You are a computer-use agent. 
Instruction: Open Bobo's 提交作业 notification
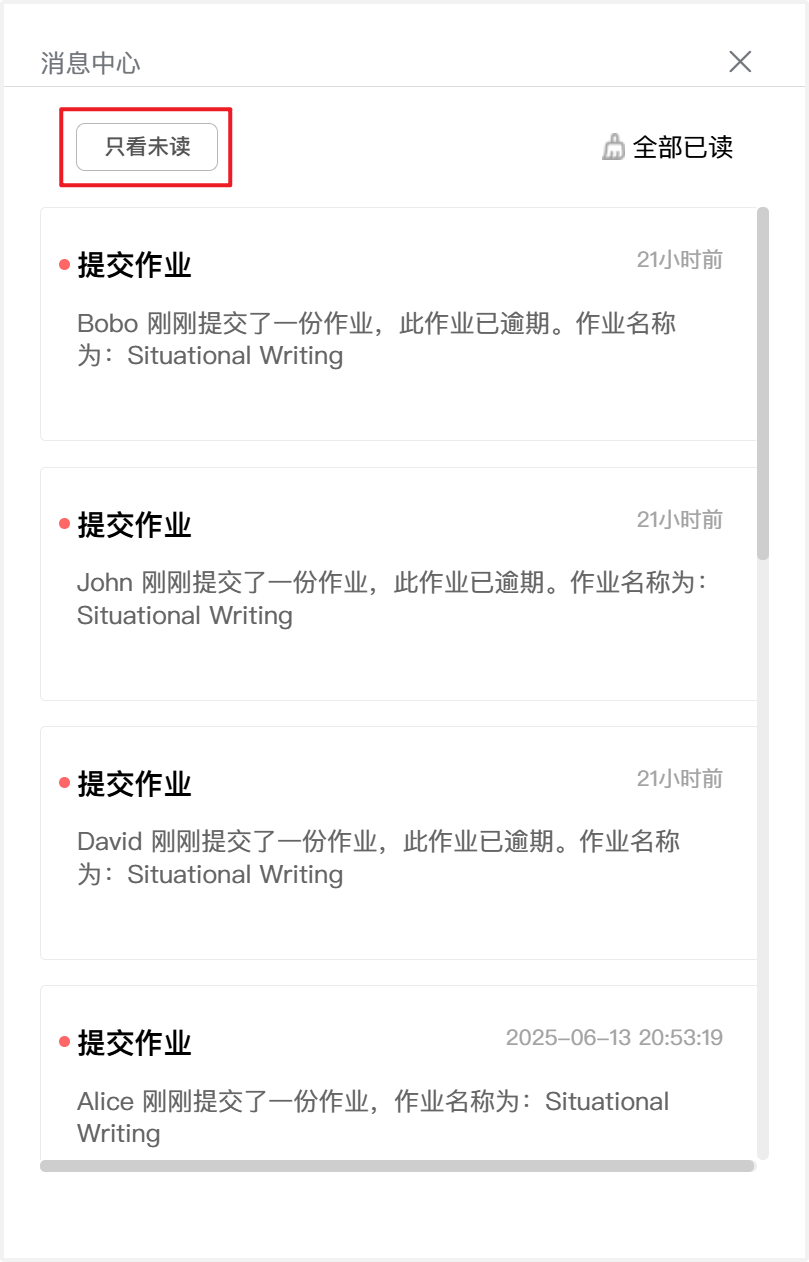pos(398,323)
